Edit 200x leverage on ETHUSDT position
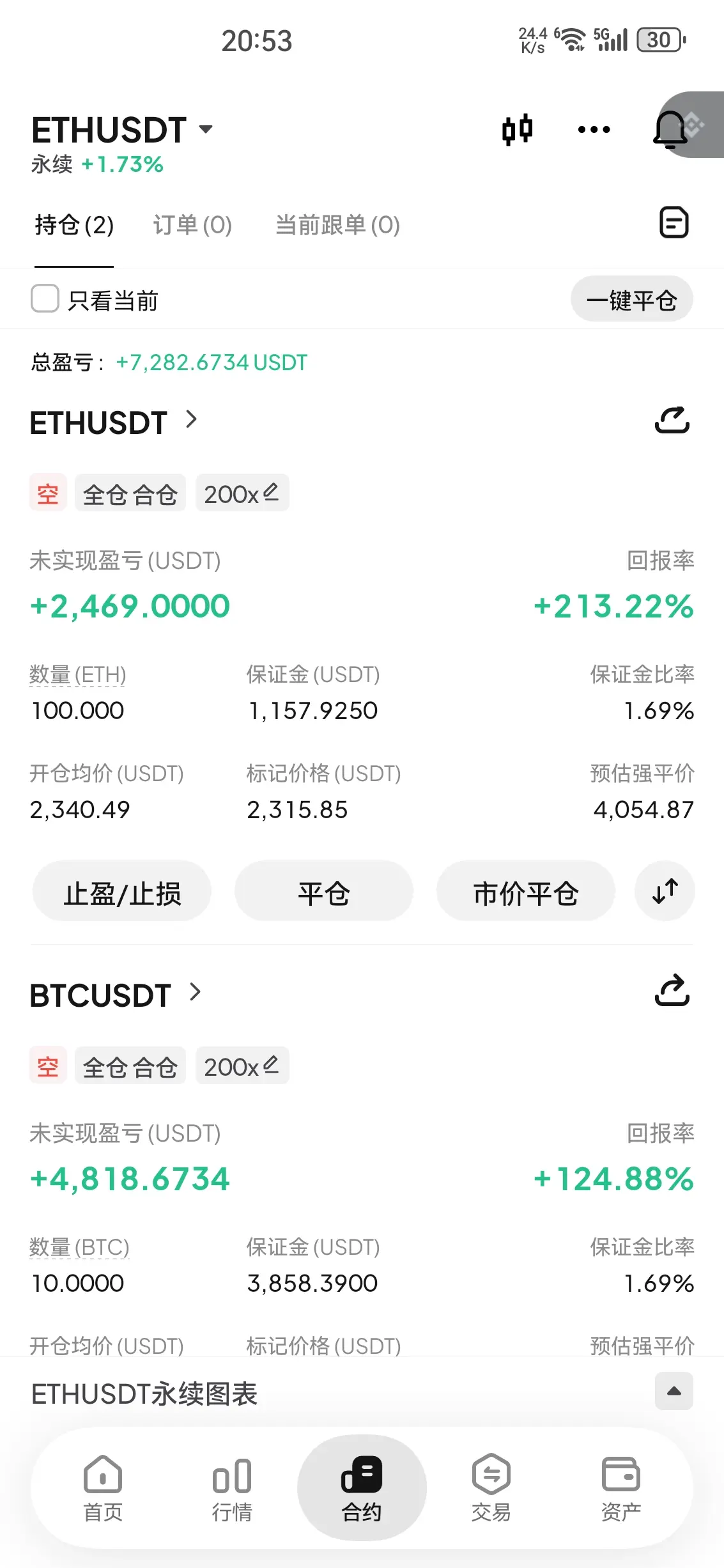 click(x=242, y=493)
